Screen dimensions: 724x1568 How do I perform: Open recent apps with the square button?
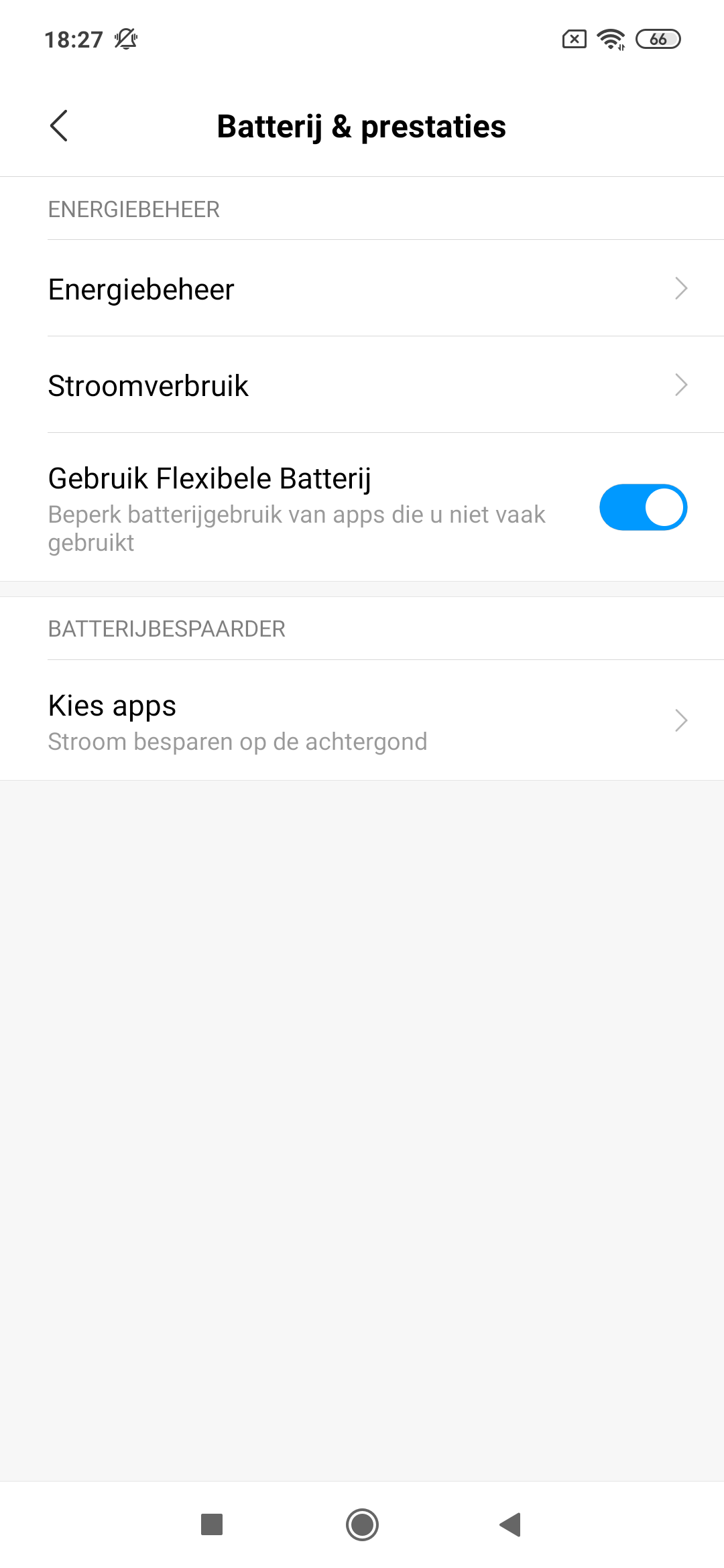pos(212,1524)
